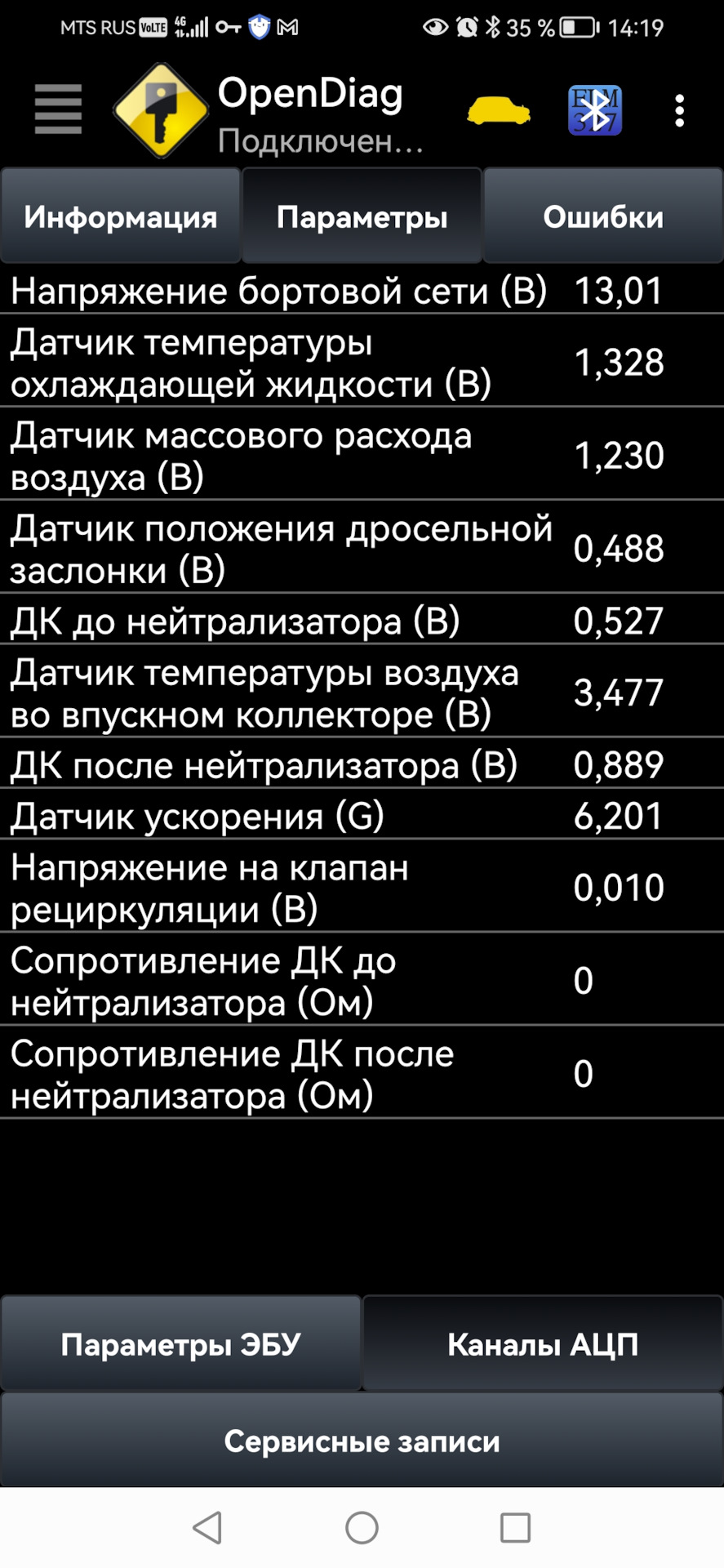
Task: Return to the phone home screen
Action: [x=362, y=1527]
